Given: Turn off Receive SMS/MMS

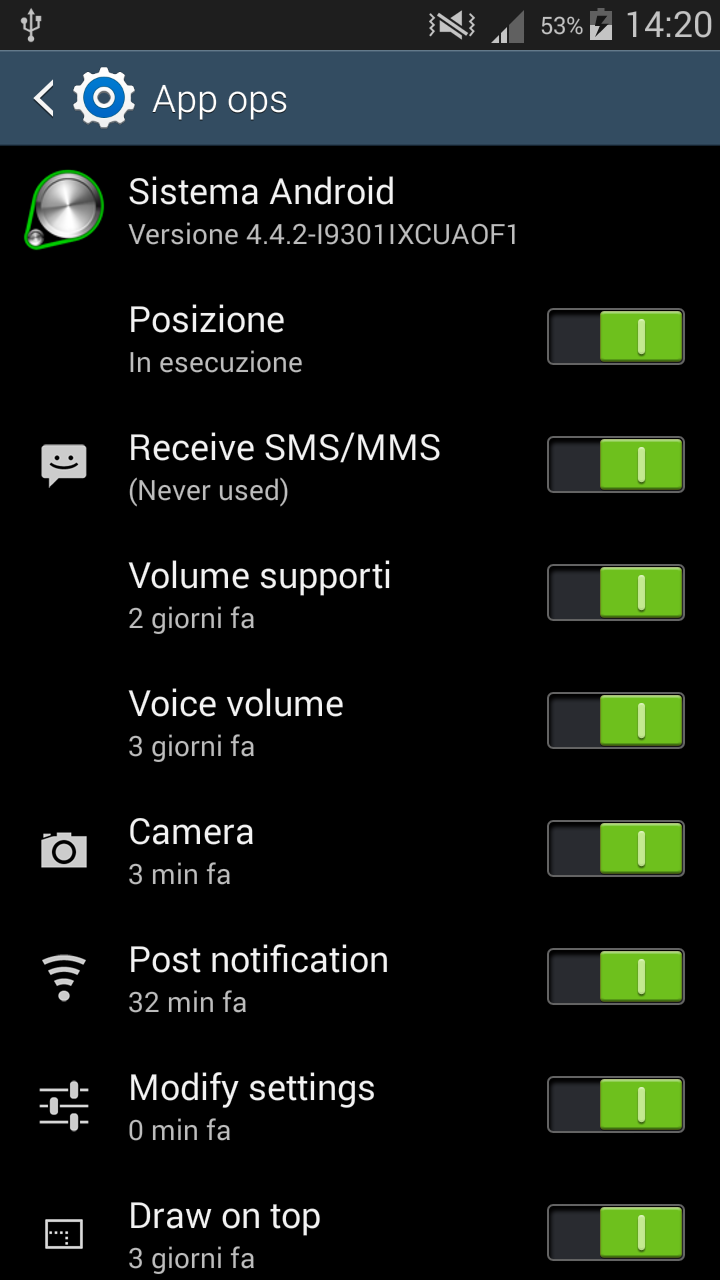Looking at the screenshot, I should (615, 464).
